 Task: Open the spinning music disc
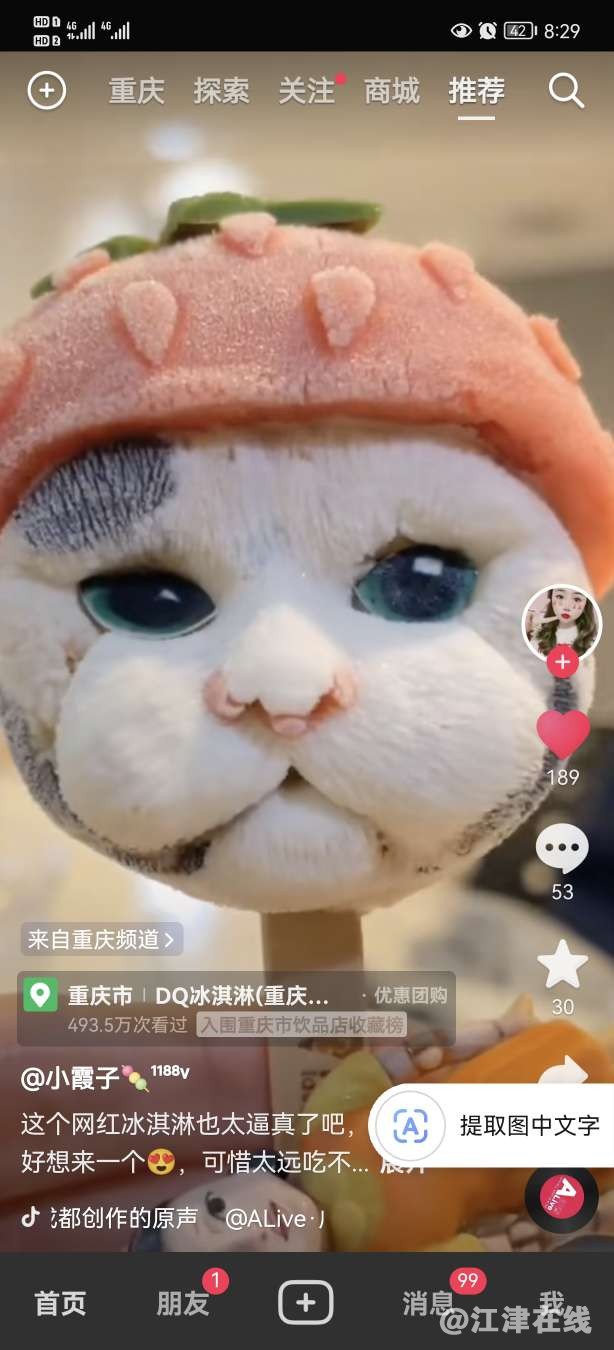(562, 1195)
